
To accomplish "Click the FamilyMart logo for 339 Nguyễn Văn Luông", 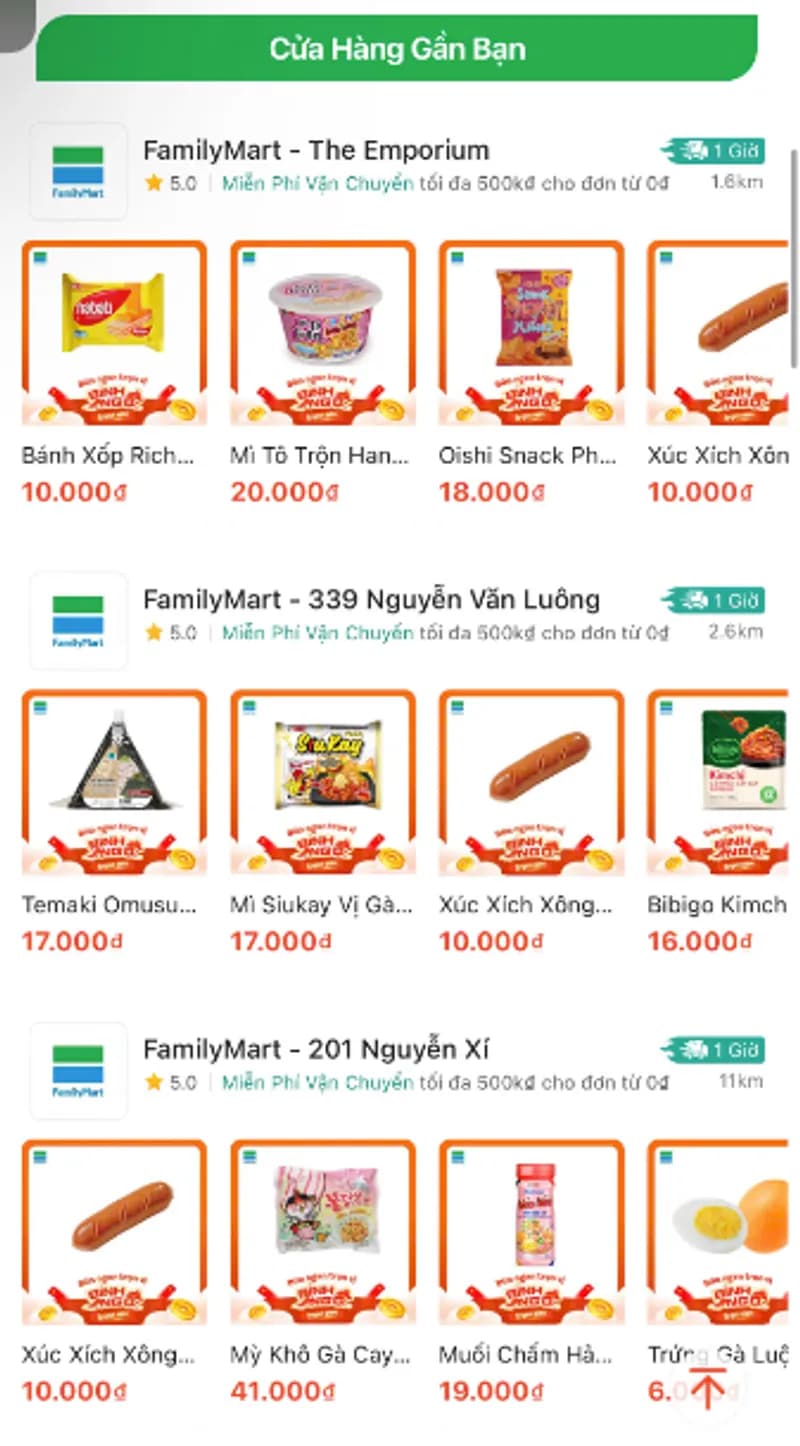I will click(77, 620).
